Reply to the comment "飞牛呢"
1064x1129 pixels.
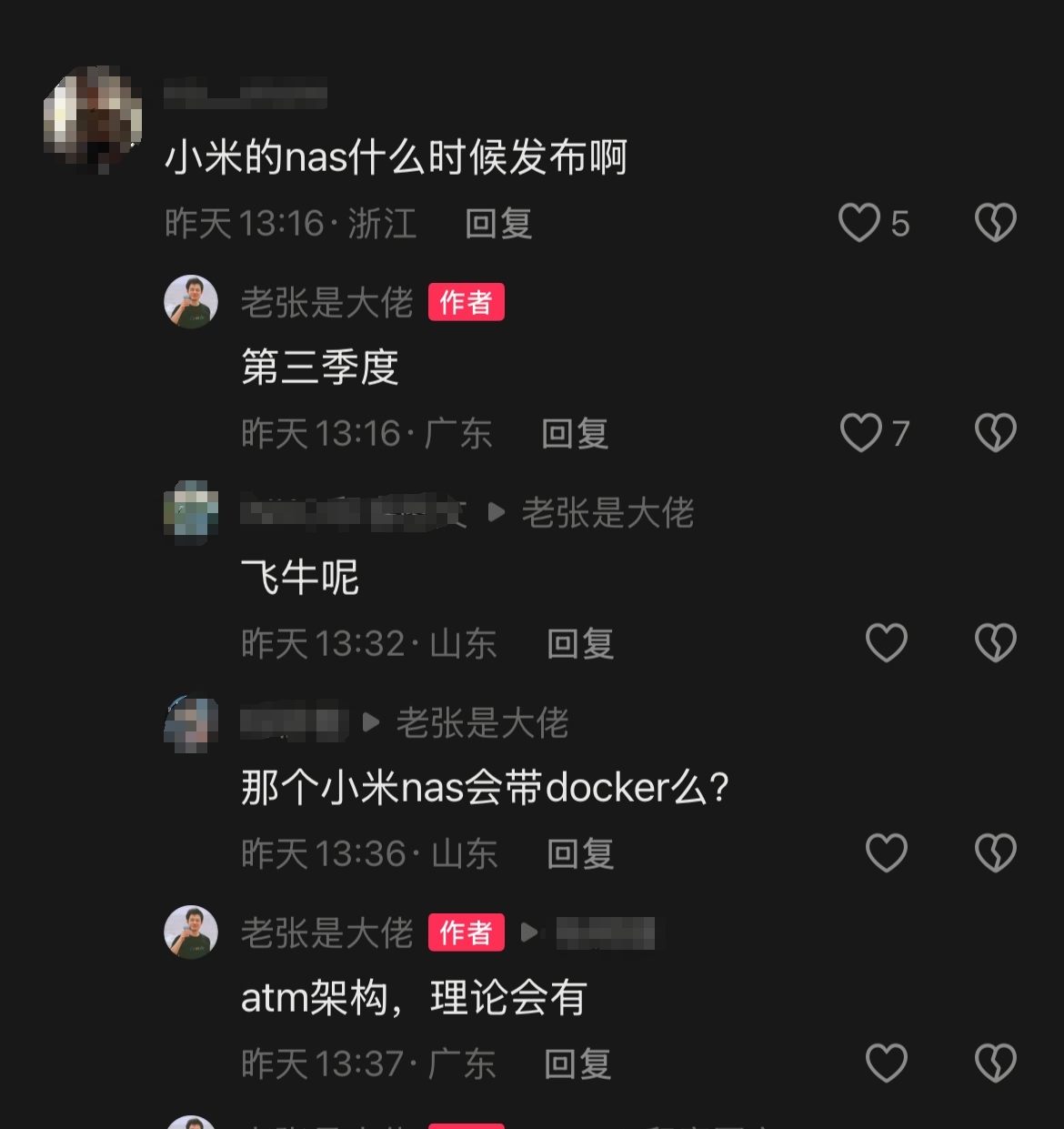coord(580,644)
